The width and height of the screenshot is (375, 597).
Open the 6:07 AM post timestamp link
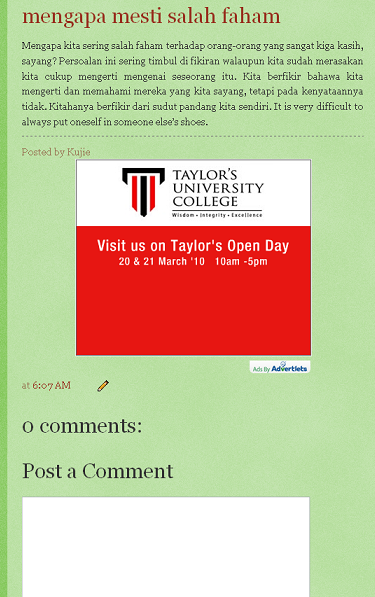point(51,385)
